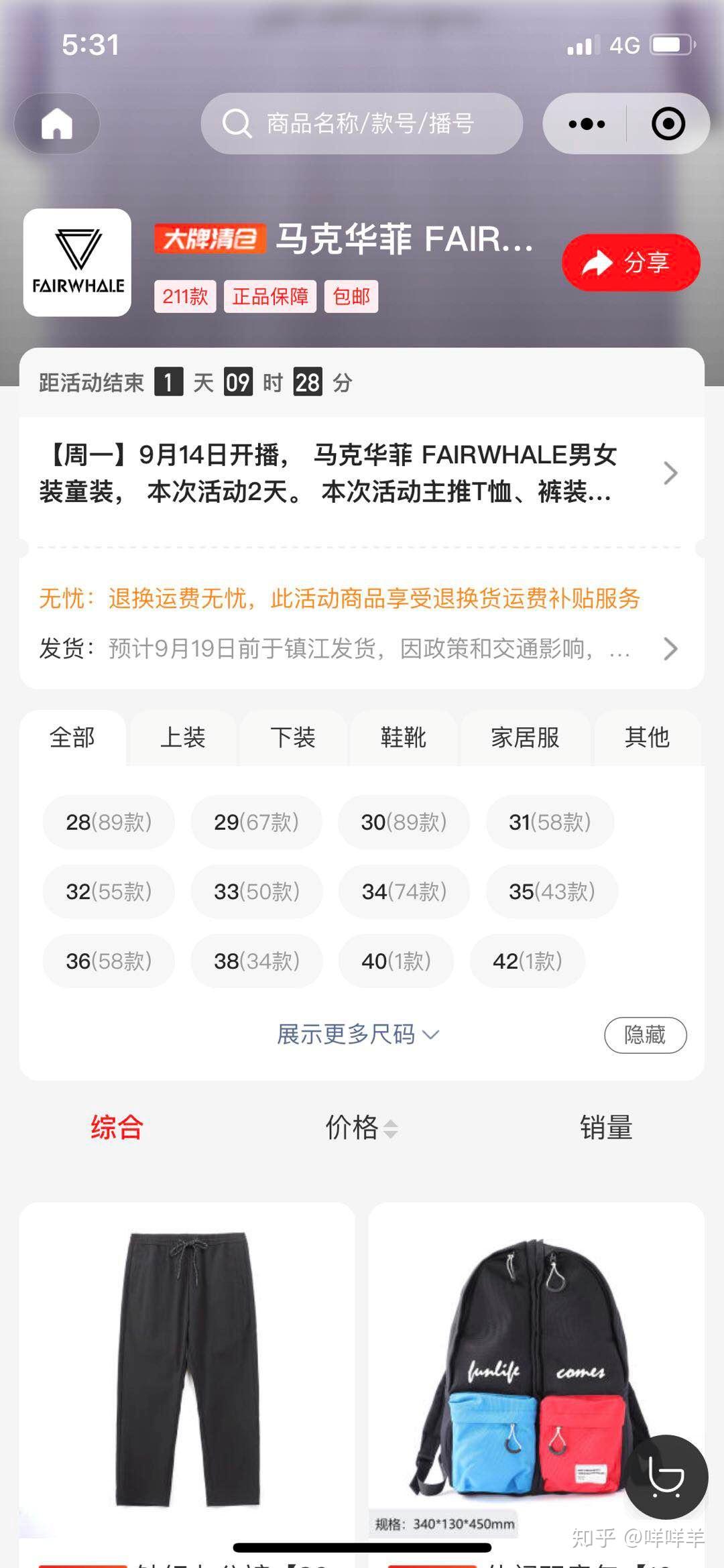Switch to the 上装 tab
This screenshot has height=1568, width=724.
pos(182,737)
